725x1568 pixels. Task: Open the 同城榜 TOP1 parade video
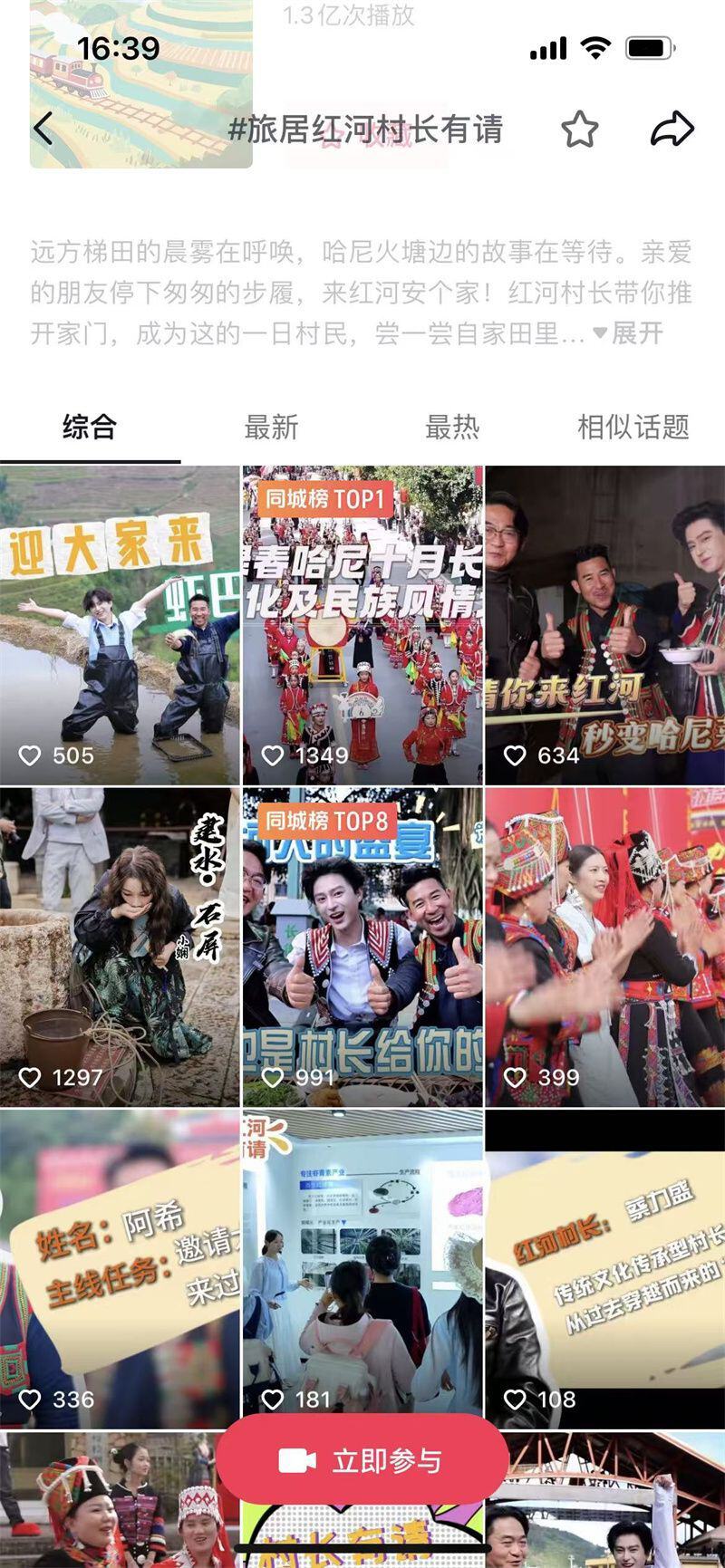(x=362, y=625)
